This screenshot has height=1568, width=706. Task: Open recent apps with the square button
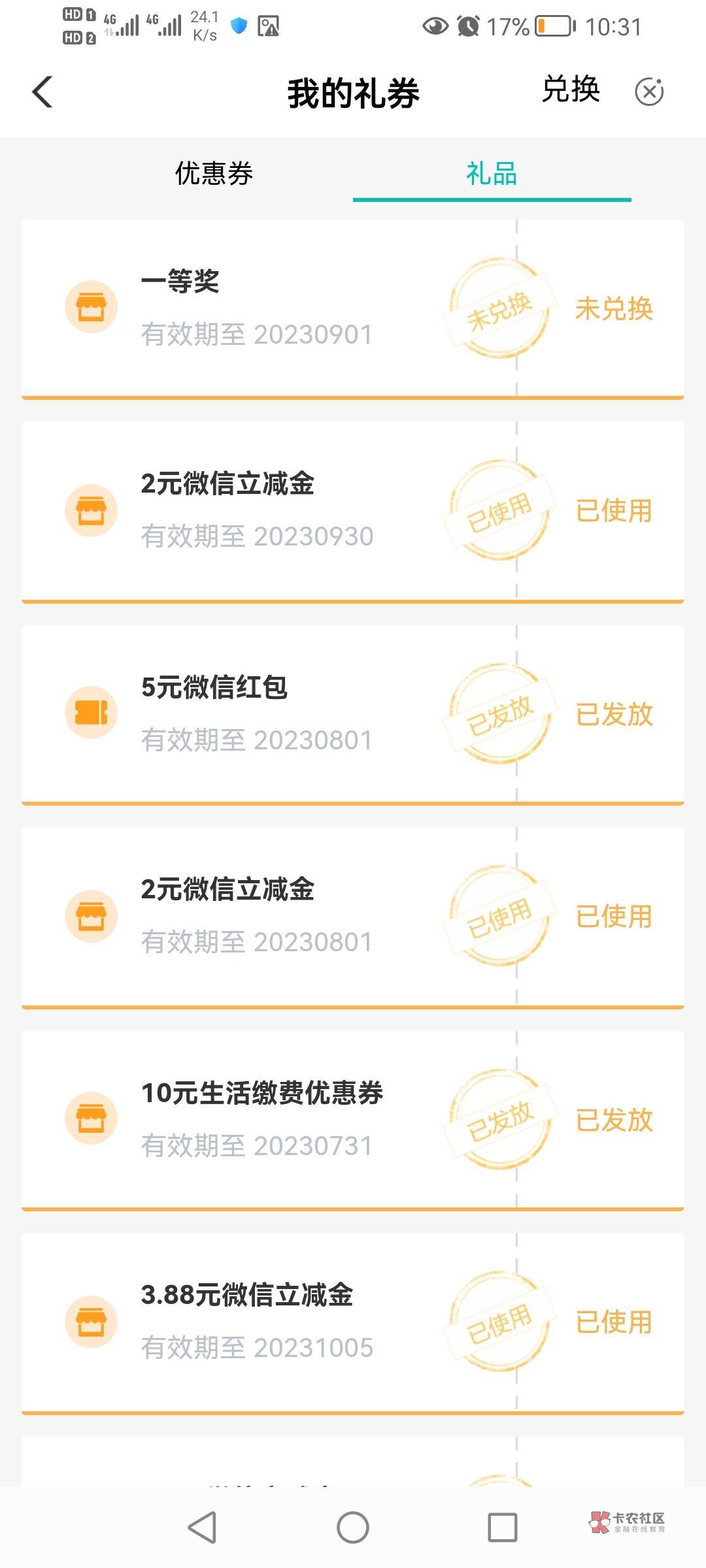pyautogui.click(x=503, y=1527)
